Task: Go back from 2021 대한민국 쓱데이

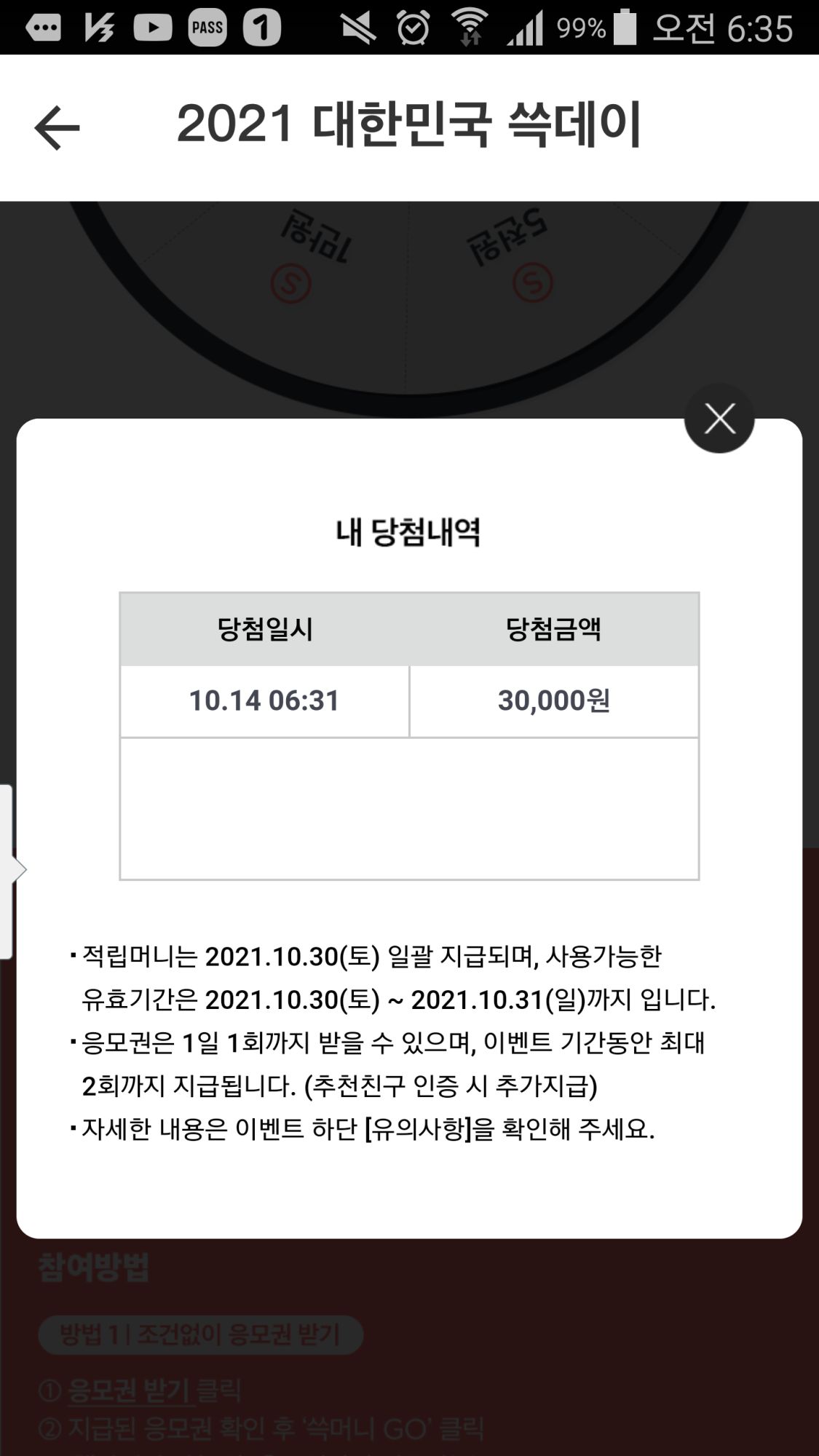Action: (57, 128)
